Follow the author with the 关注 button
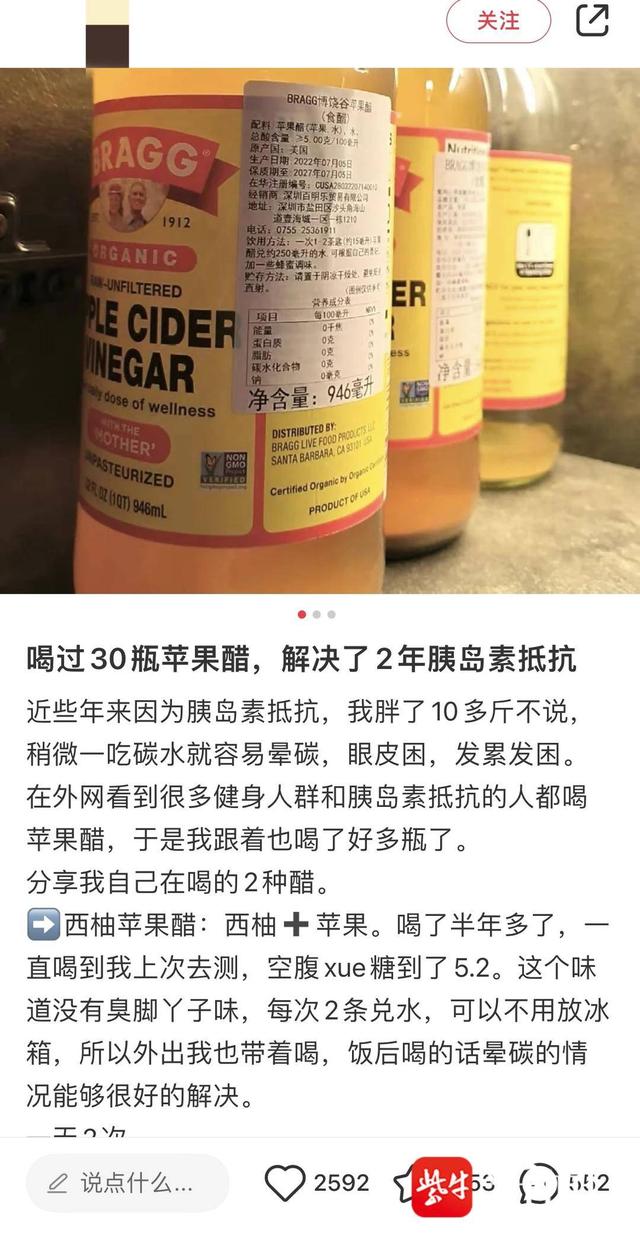 click(x=498, y=21)
